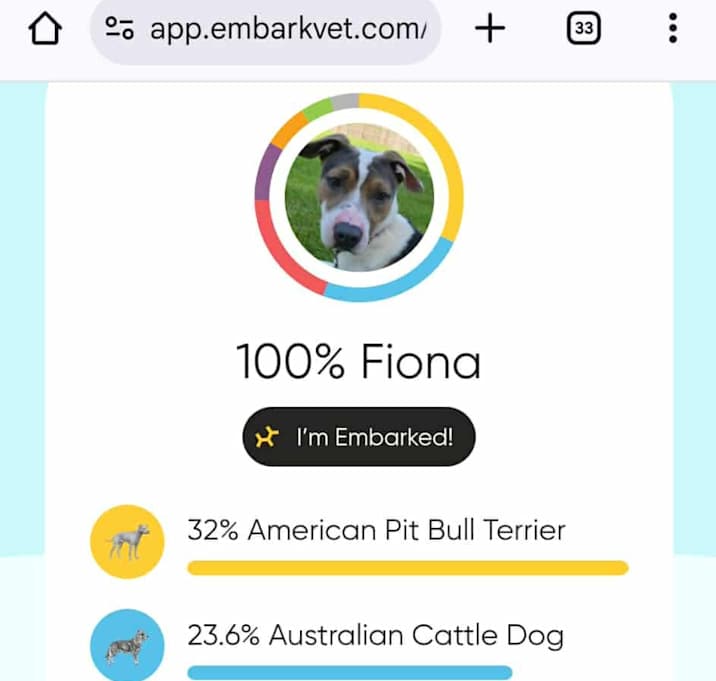The height and width of the screenshot is (681, 716).
Task: Open a new browser tab
Action: [489, 30]
